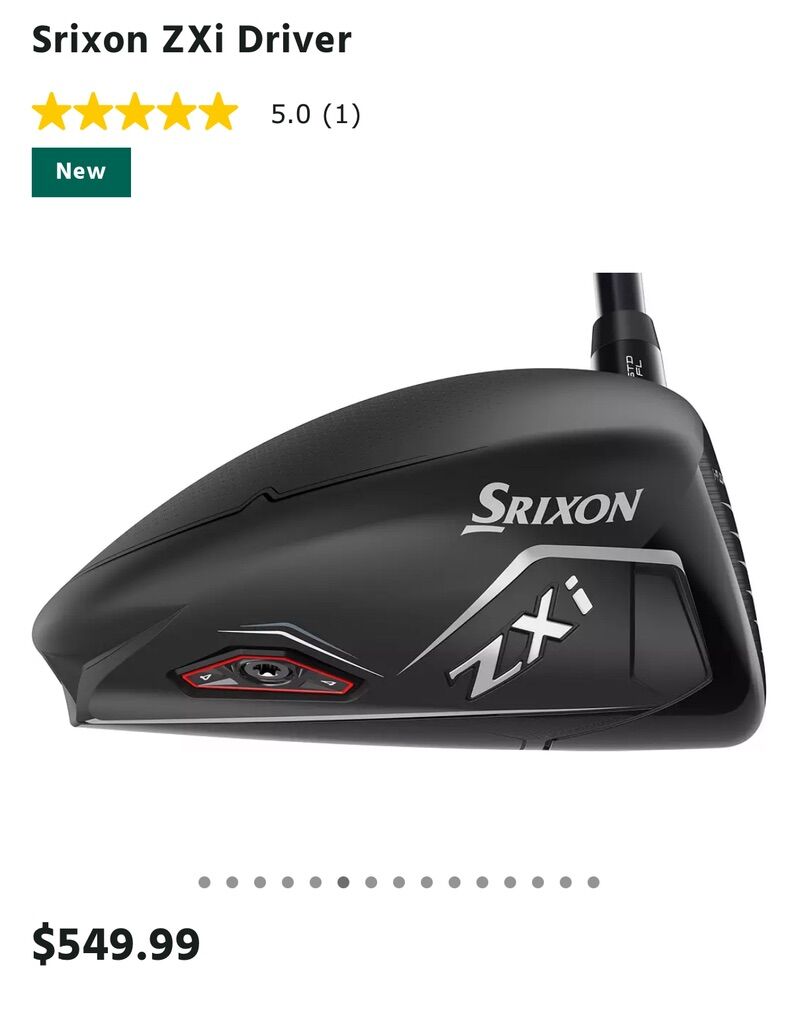The image size is (798, 1020).
Task: Select the last image indicator dot
Action: click(x=593, y=882)
